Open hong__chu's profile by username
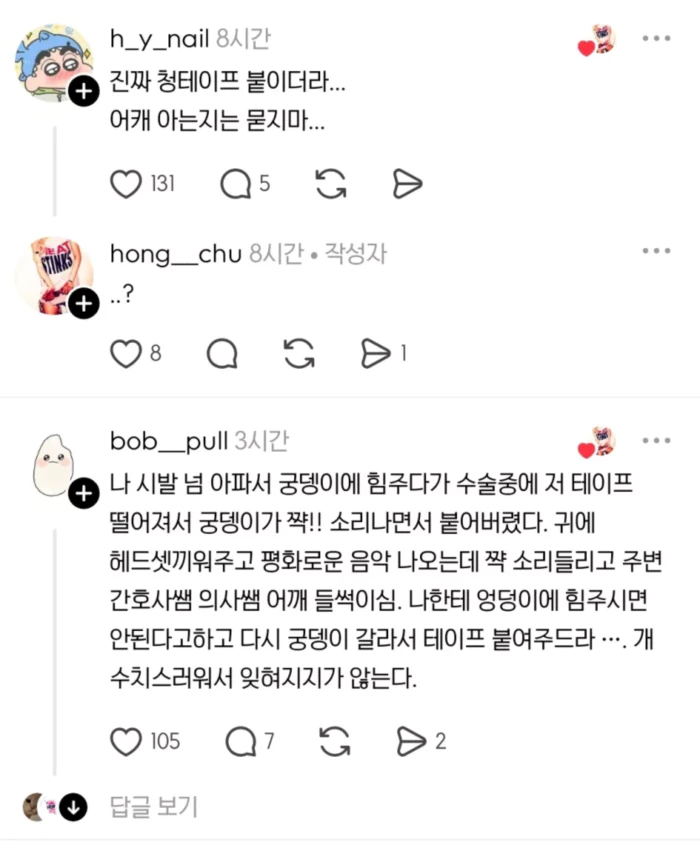700x848 pixels. click(x=175, y=254)
